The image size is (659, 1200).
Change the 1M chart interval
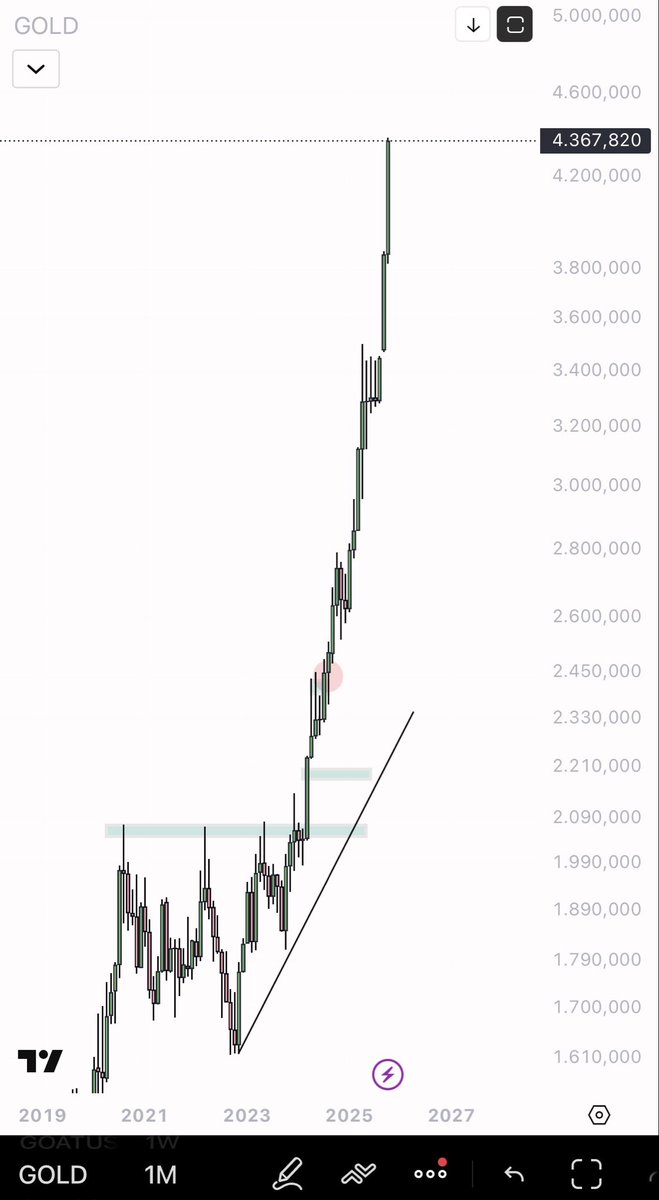point(160,1174)
